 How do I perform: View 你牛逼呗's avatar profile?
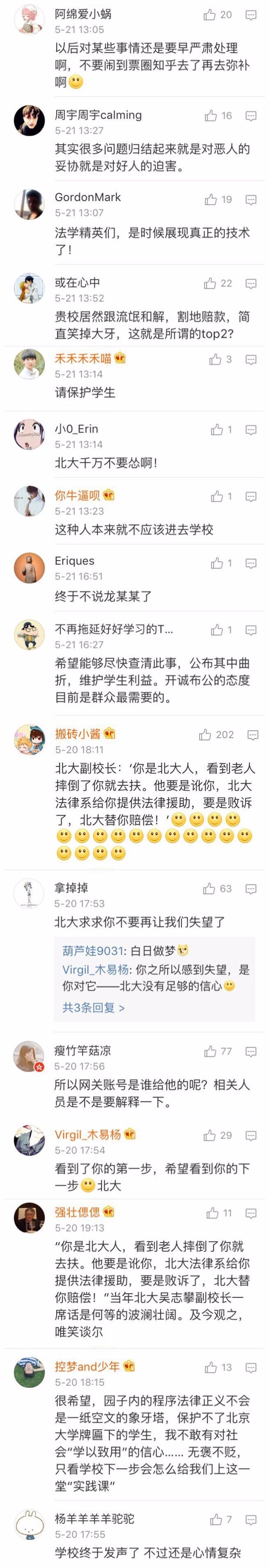pyautogui.click(x=29, y=501)
